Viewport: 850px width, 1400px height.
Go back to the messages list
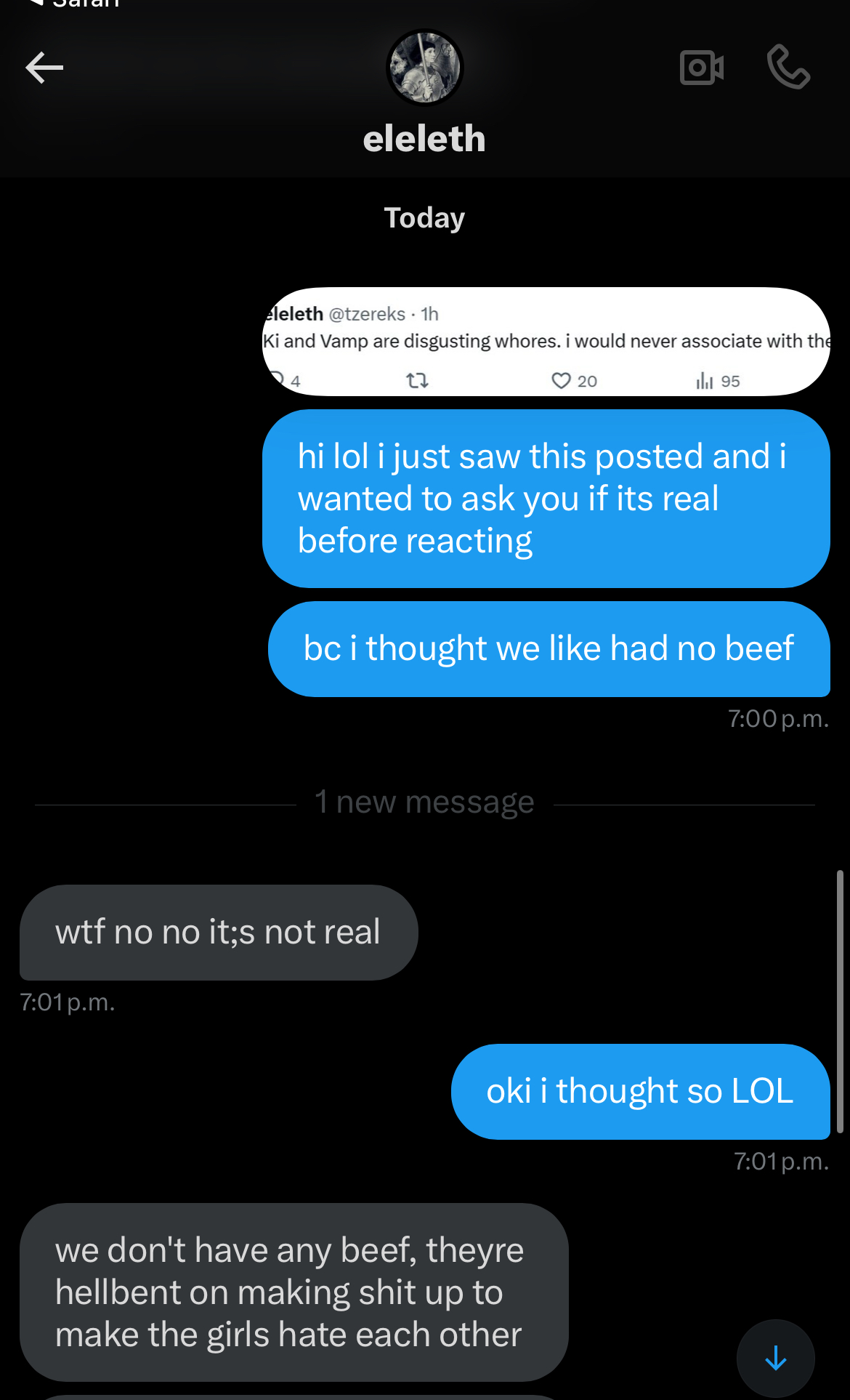click(x=44, y=68)
